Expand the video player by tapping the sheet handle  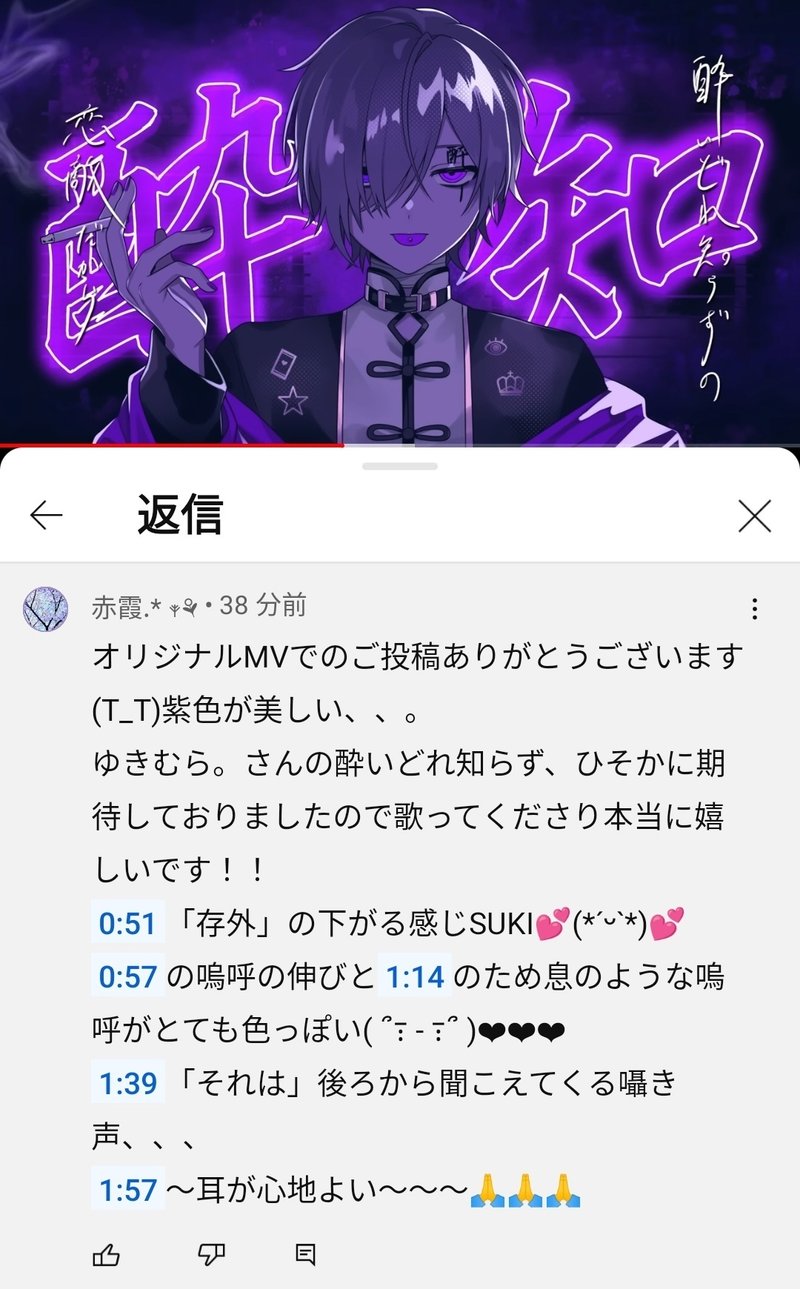tap(399, 462)
